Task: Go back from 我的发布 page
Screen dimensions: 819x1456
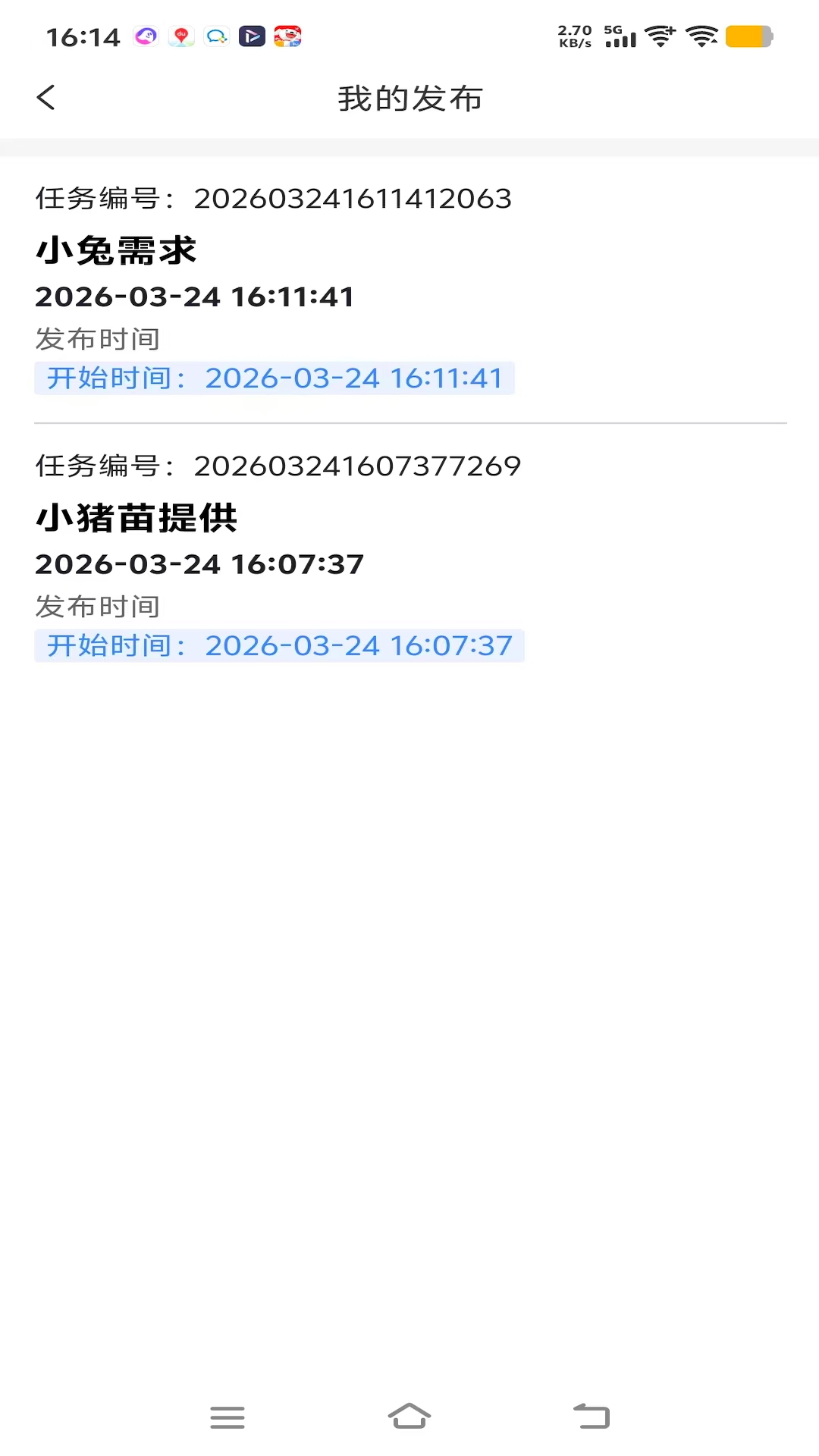Action: coord(46,98)
